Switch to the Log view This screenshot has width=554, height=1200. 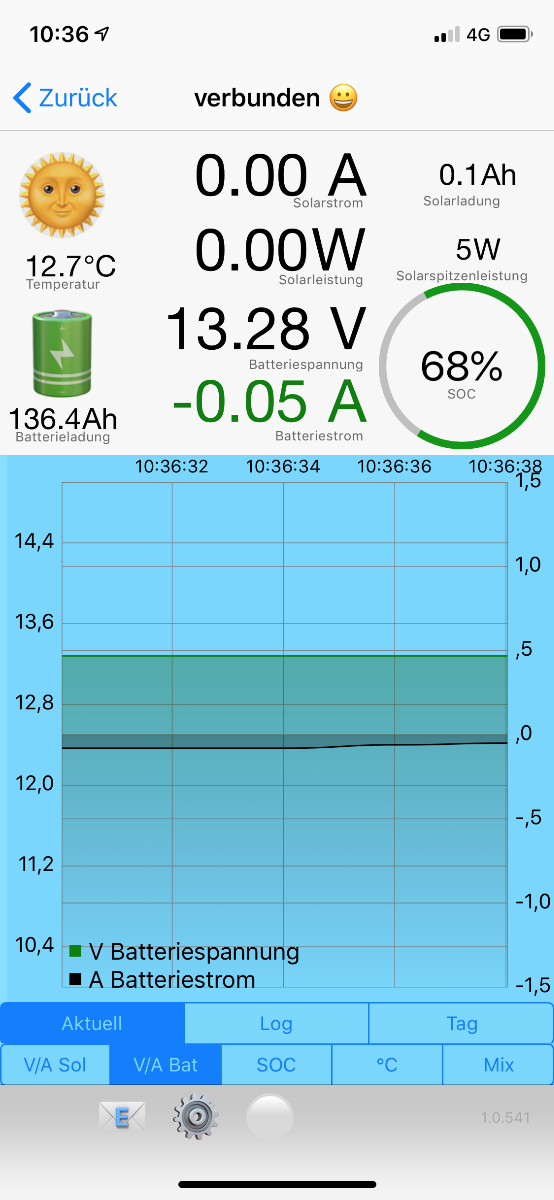(276, 1024)
